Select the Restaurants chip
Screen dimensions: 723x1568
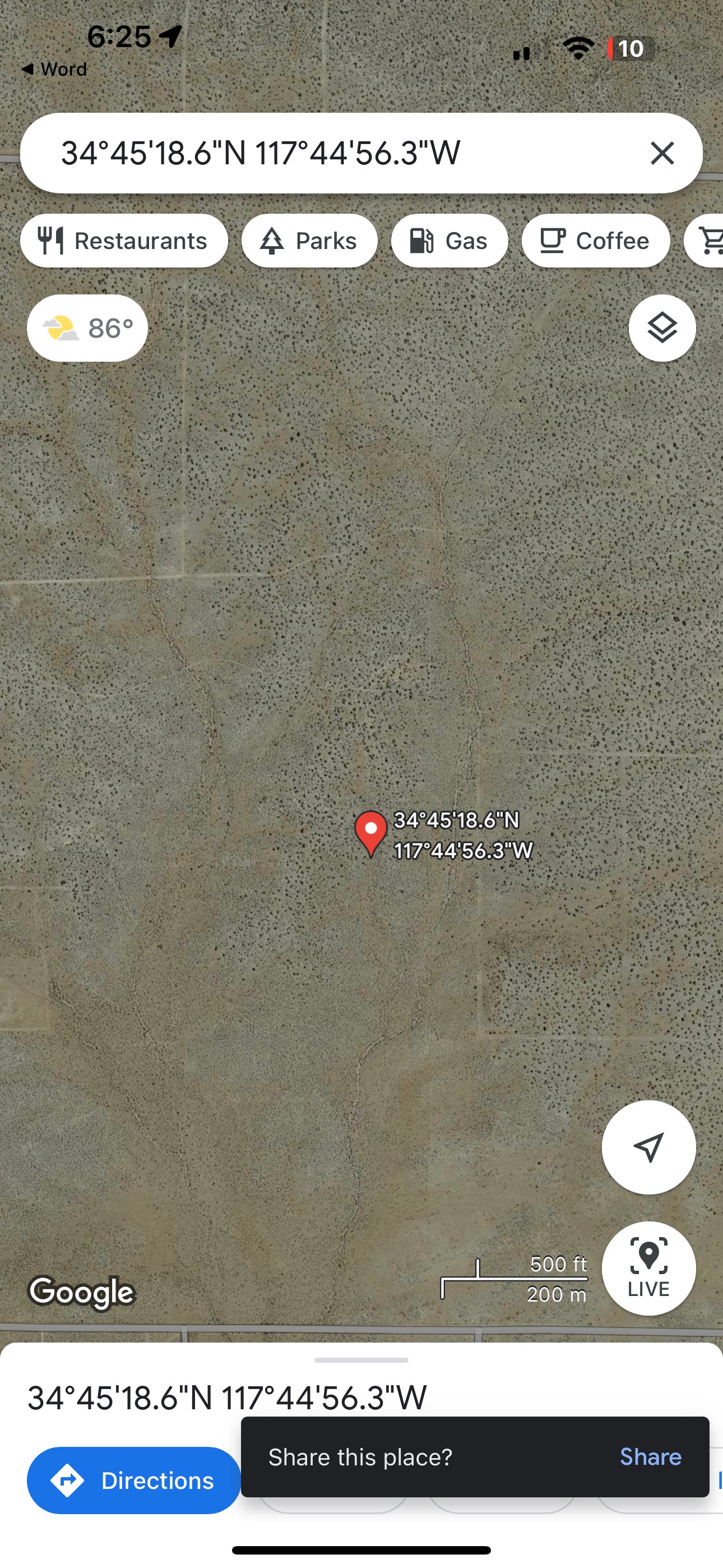pyautogui.click(x=124, y=241)
